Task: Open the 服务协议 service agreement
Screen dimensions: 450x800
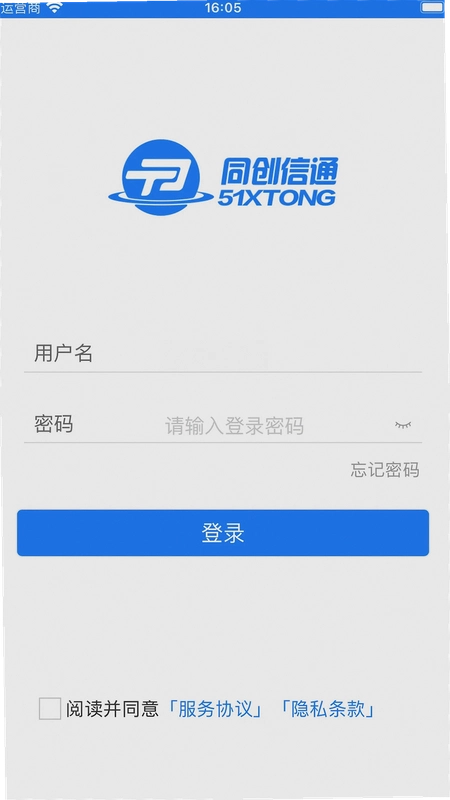Action: pyautogui.click(x=215, y=709)
